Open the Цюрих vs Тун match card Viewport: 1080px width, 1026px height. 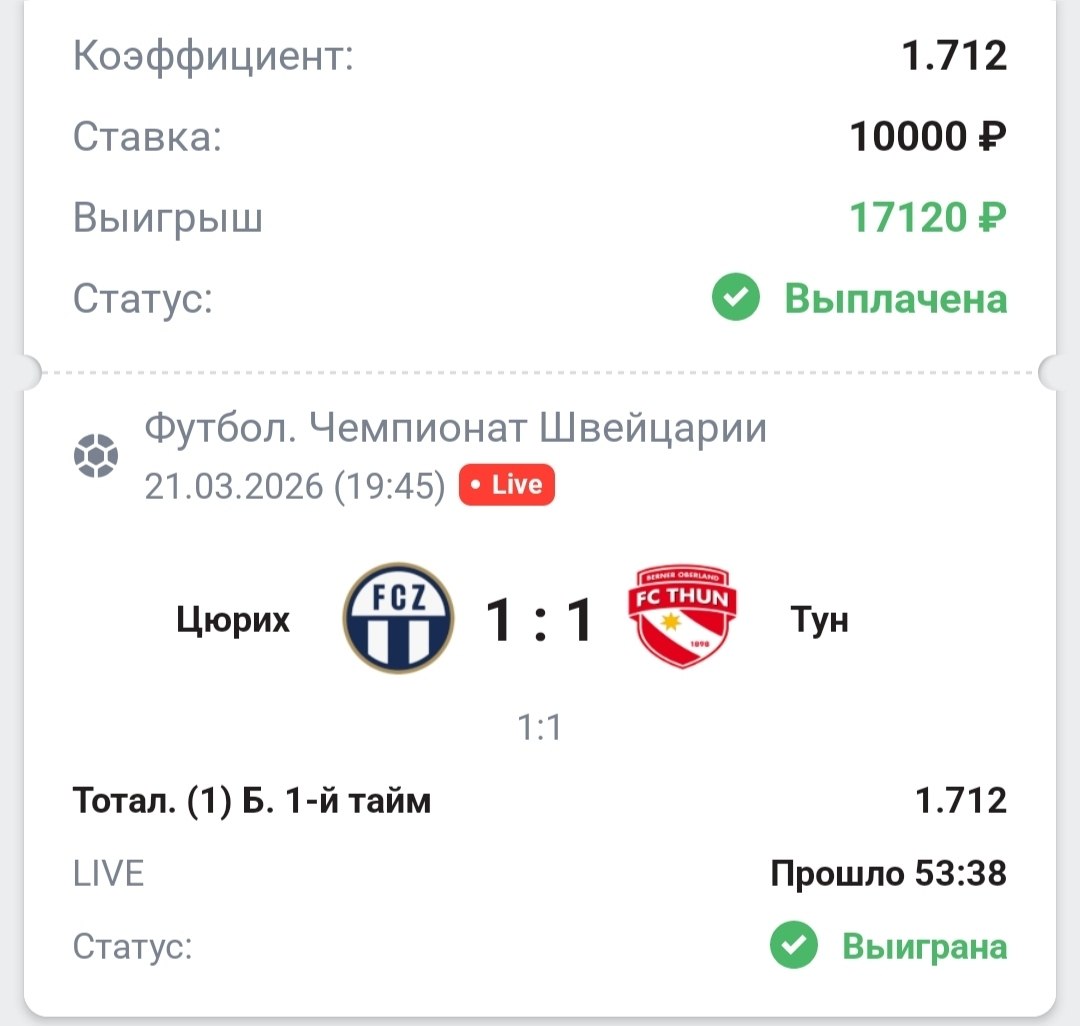click(x=539, y=621)
